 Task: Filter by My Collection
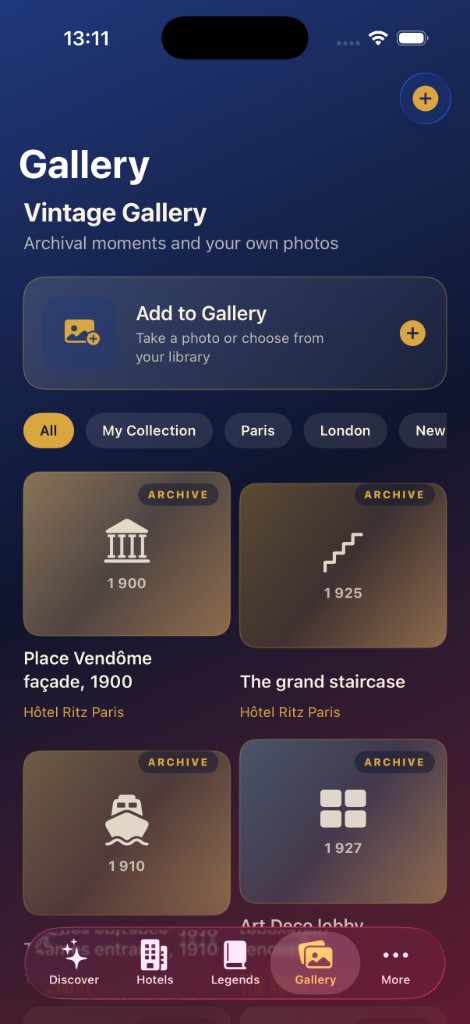point(149,430)
